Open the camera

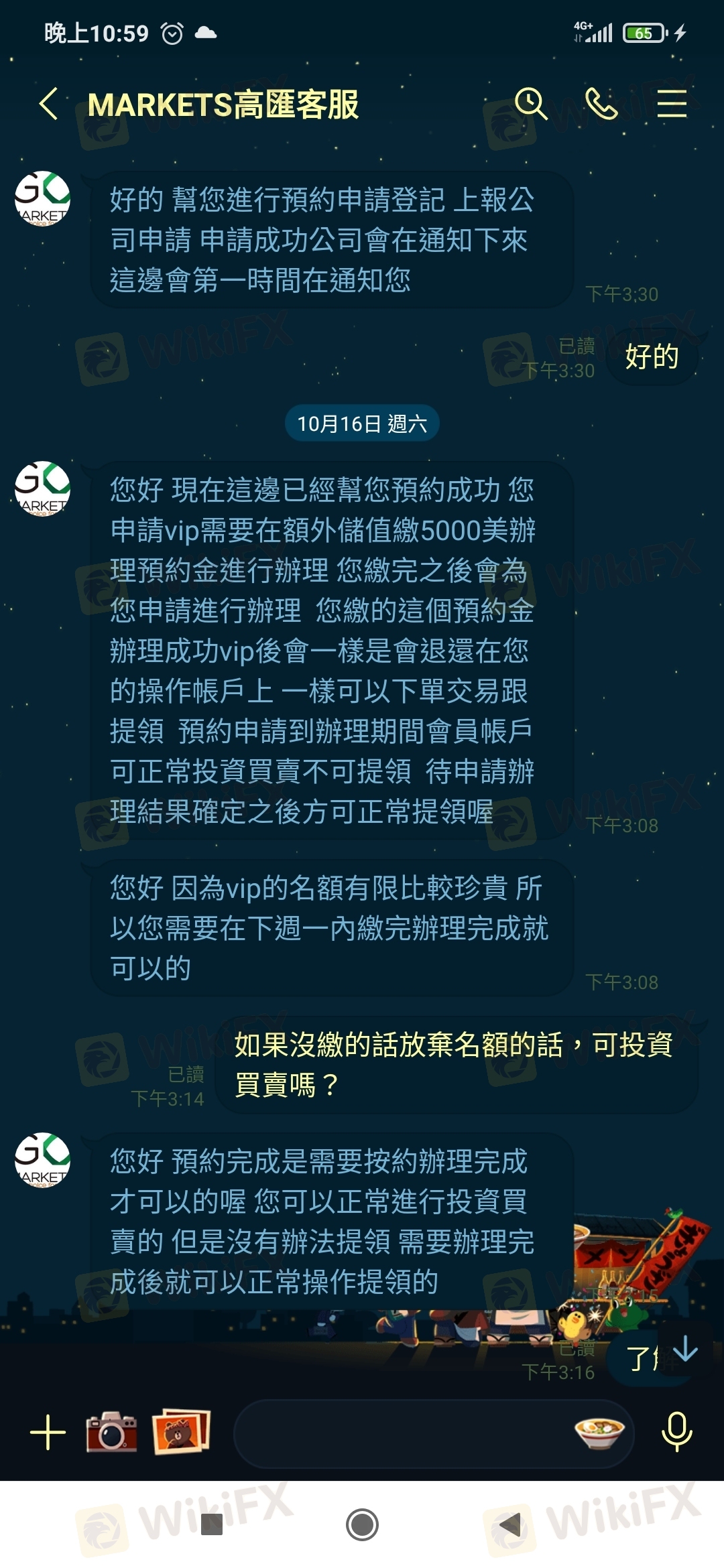pyautogui.click(x=112, y=1432)
